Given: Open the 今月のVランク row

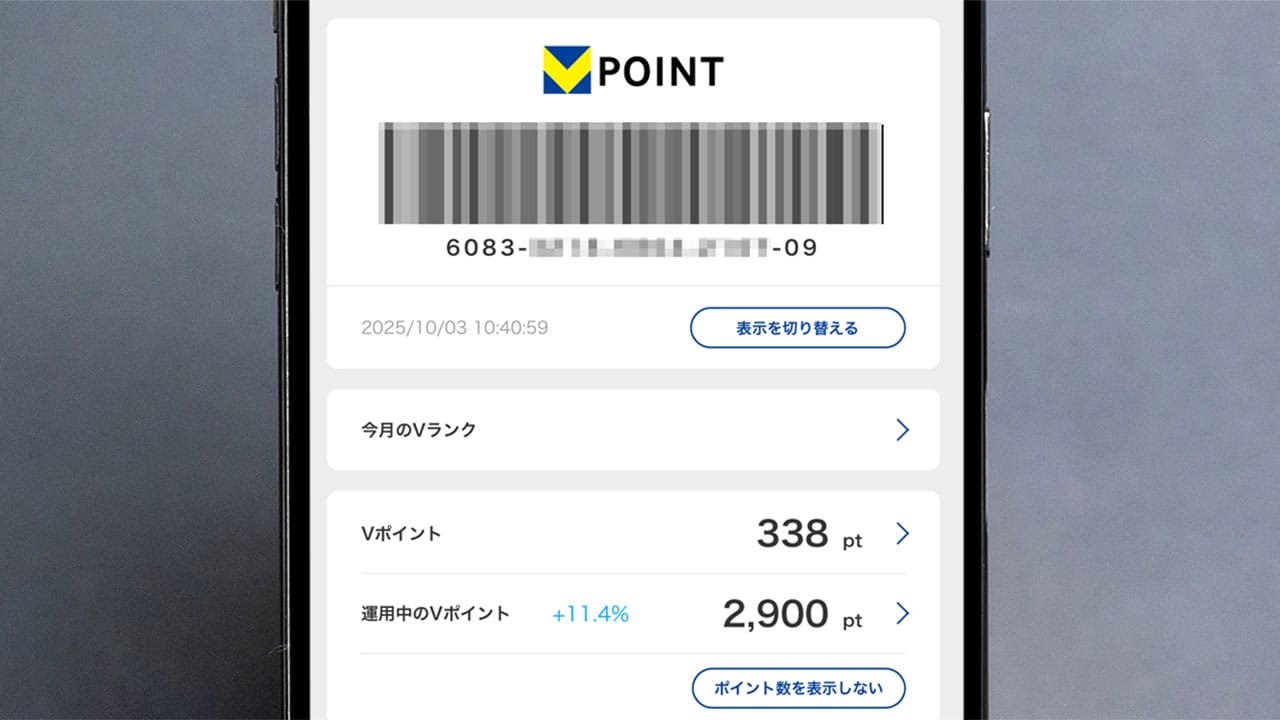Looking at the screenshot, I should point(633,430).
